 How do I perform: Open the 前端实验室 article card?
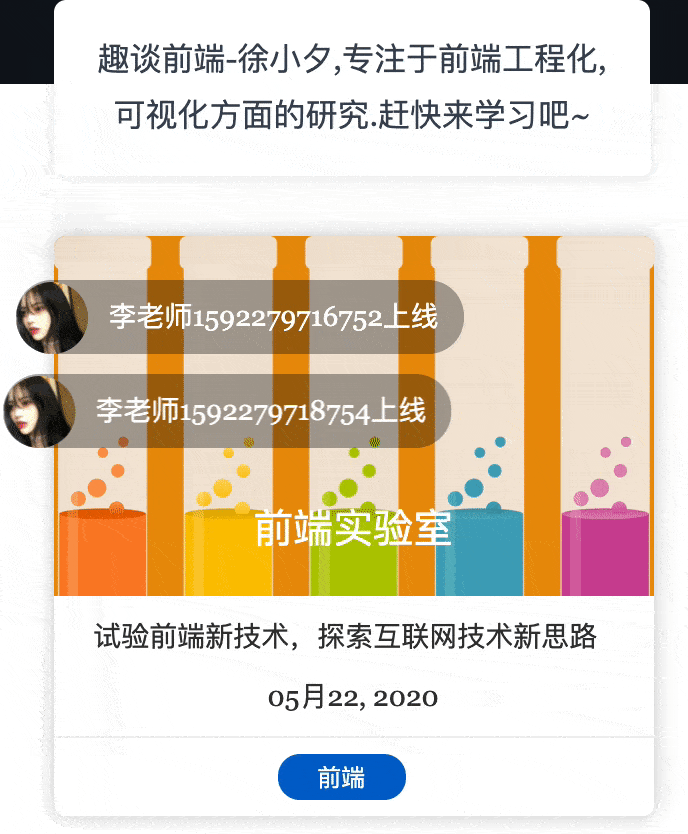pyautogui.click(x=353, y=529)
